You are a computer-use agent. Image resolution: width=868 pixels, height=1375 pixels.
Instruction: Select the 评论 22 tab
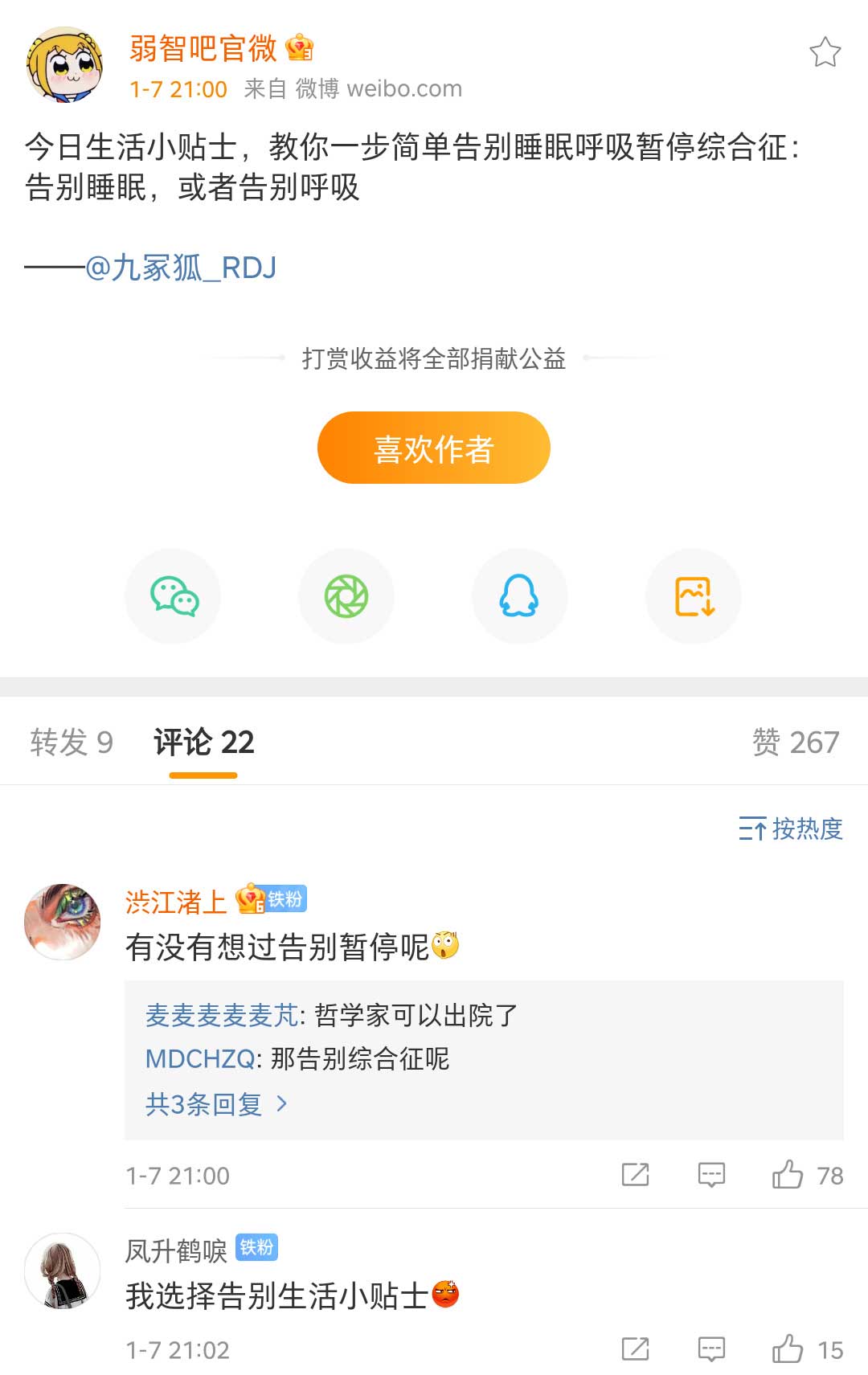(x=203, y=742)
